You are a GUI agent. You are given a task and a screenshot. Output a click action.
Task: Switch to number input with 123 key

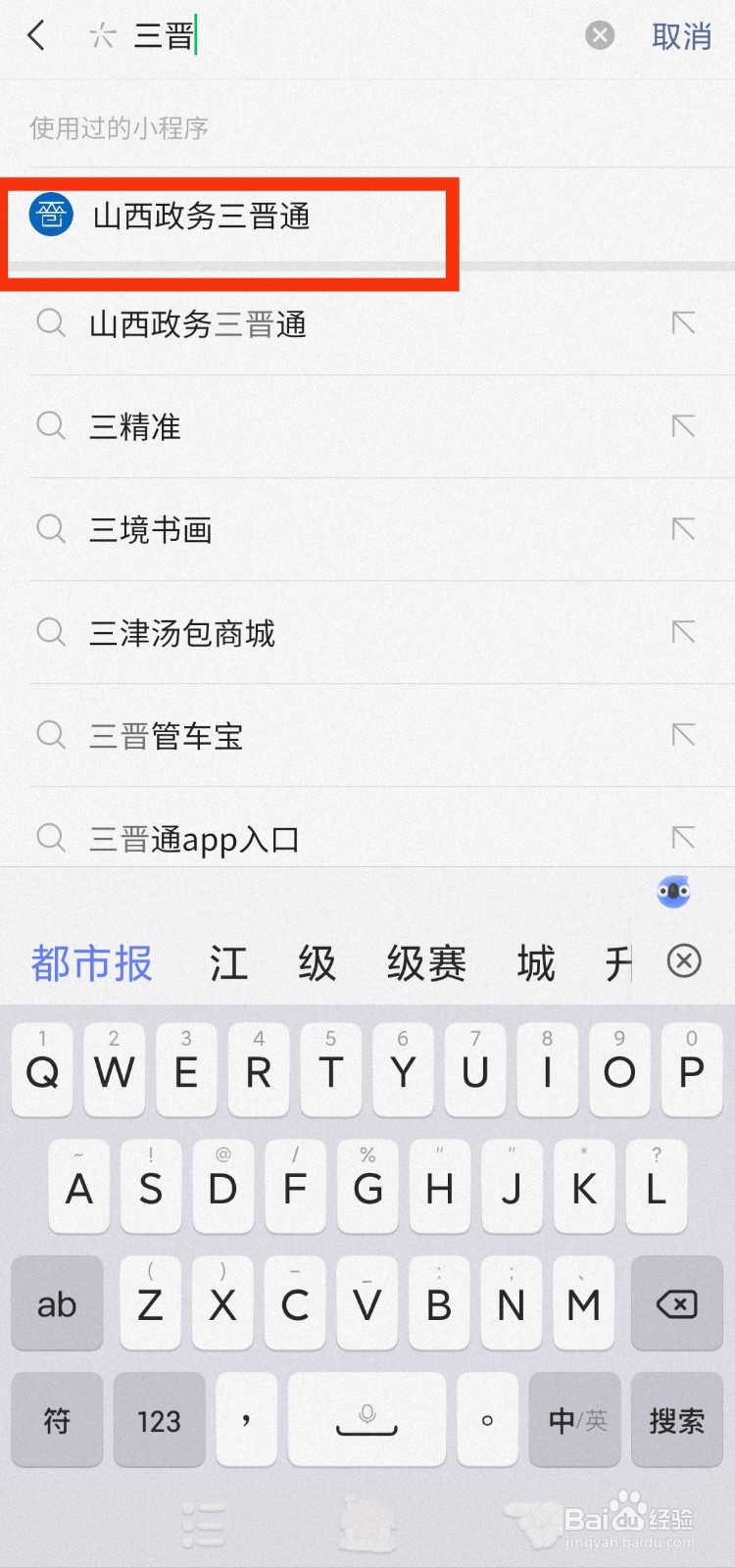159,1420
